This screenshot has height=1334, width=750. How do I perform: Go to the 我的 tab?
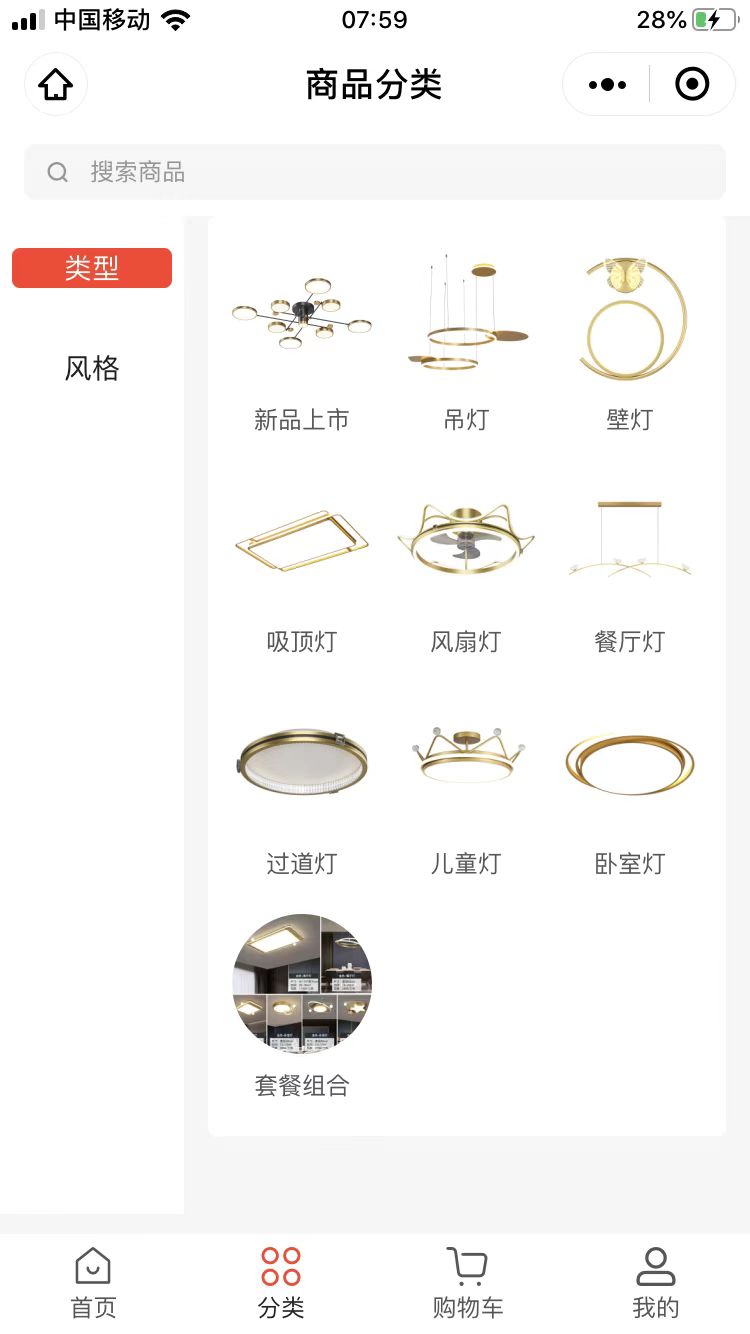pyautogui.click(x=655, y=1284)
